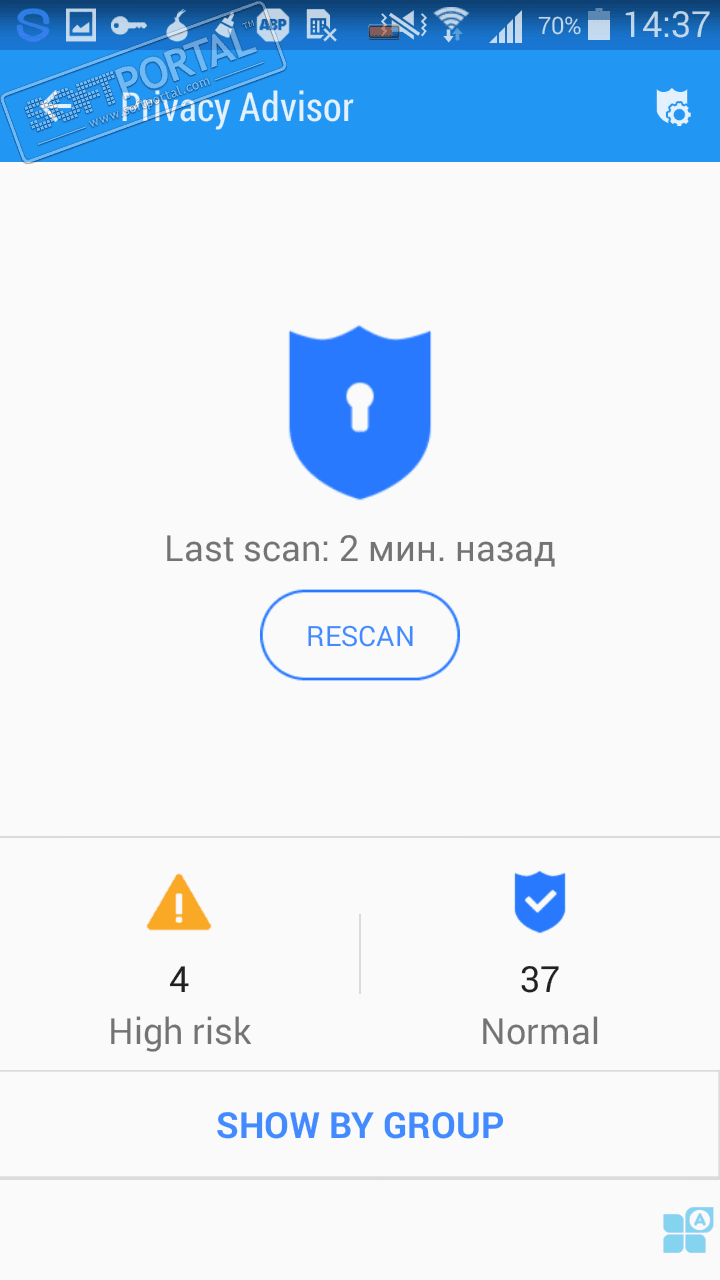This screenshot has height=1280, width=720.
Task: Tap SHOW BY GROUP
Action: [x=360, y=1125]
